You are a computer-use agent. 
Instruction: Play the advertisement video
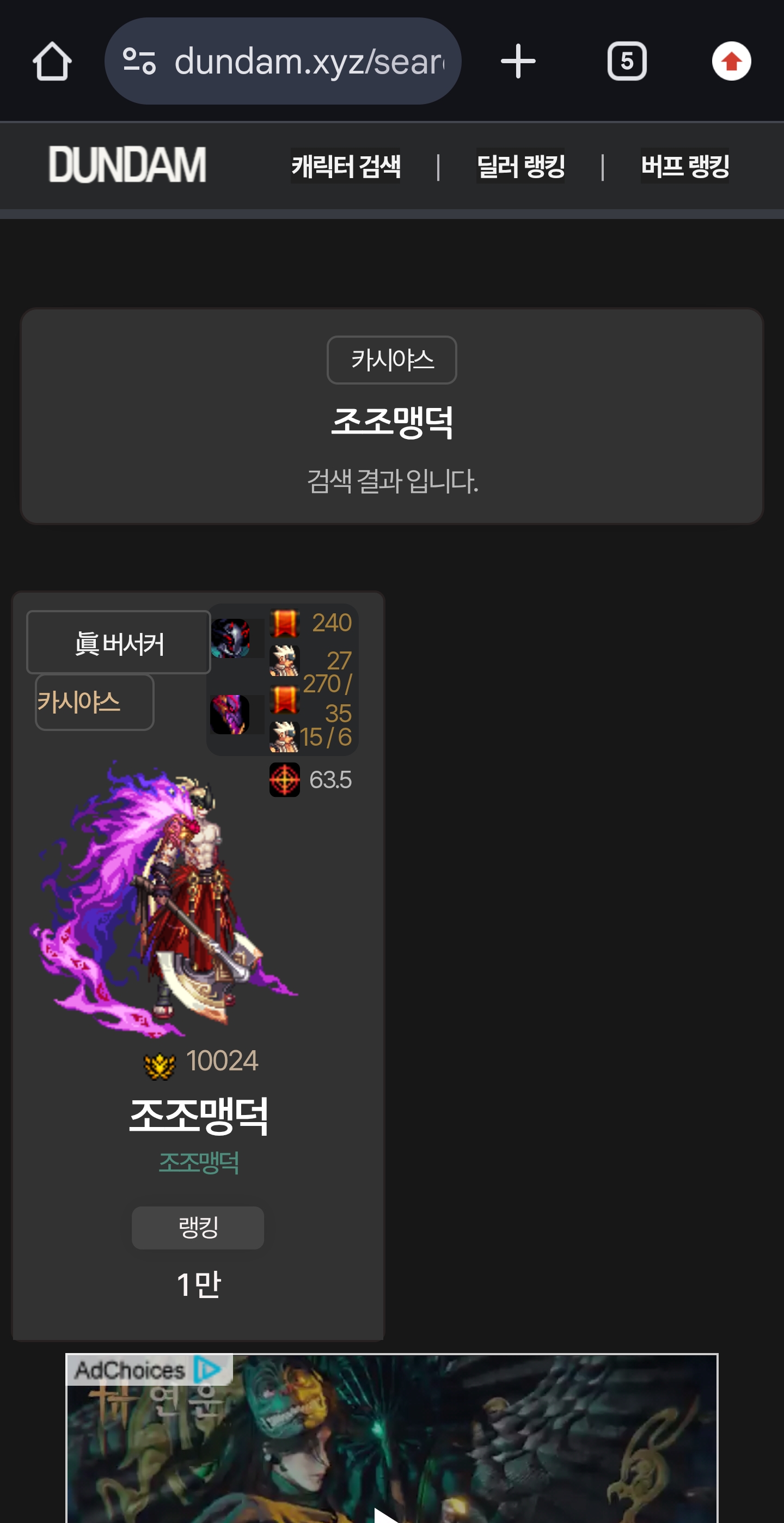click(387, 1515)
